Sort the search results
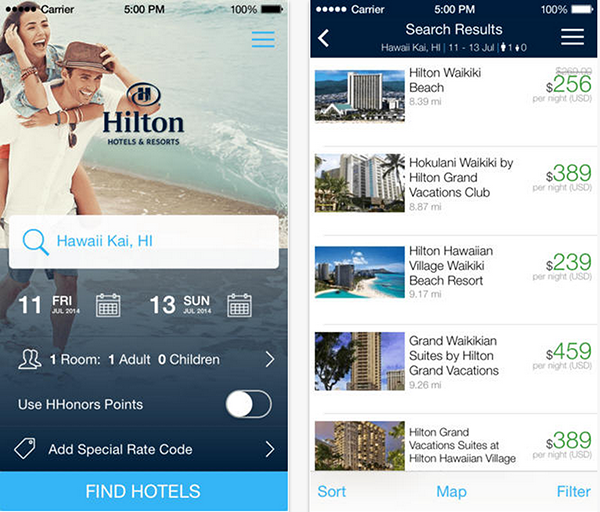 (332, 491)
